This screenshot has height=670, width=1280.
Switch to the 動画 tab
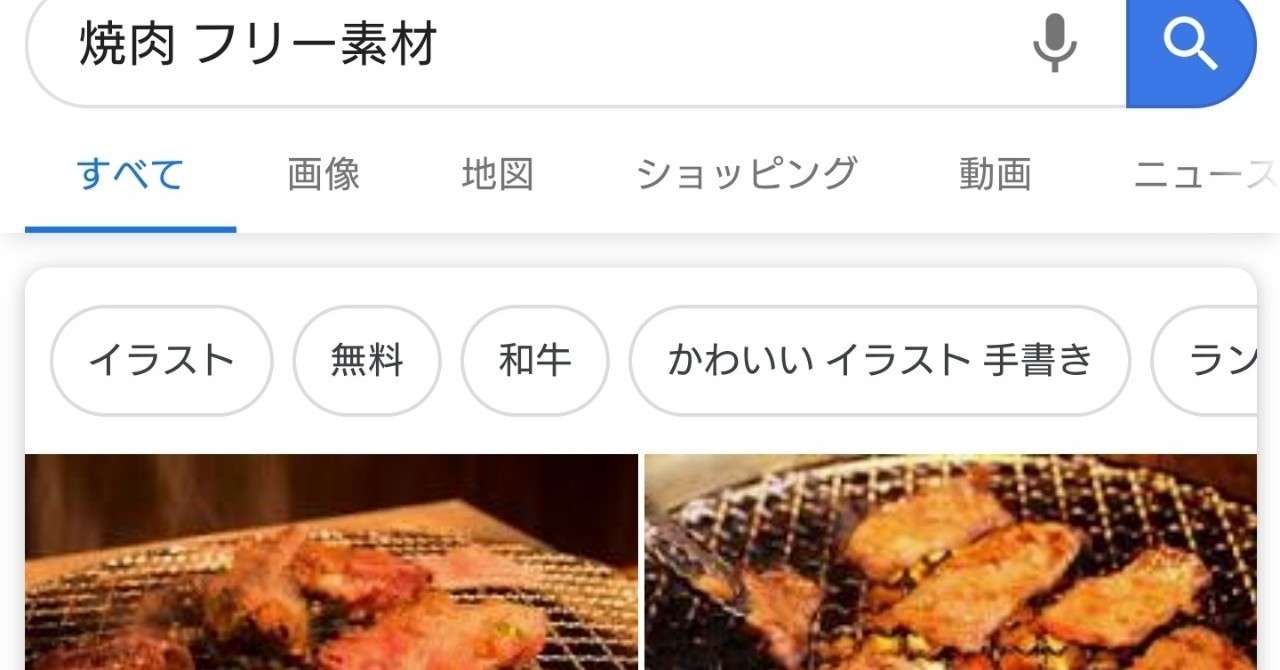click(x=994, y=175)
